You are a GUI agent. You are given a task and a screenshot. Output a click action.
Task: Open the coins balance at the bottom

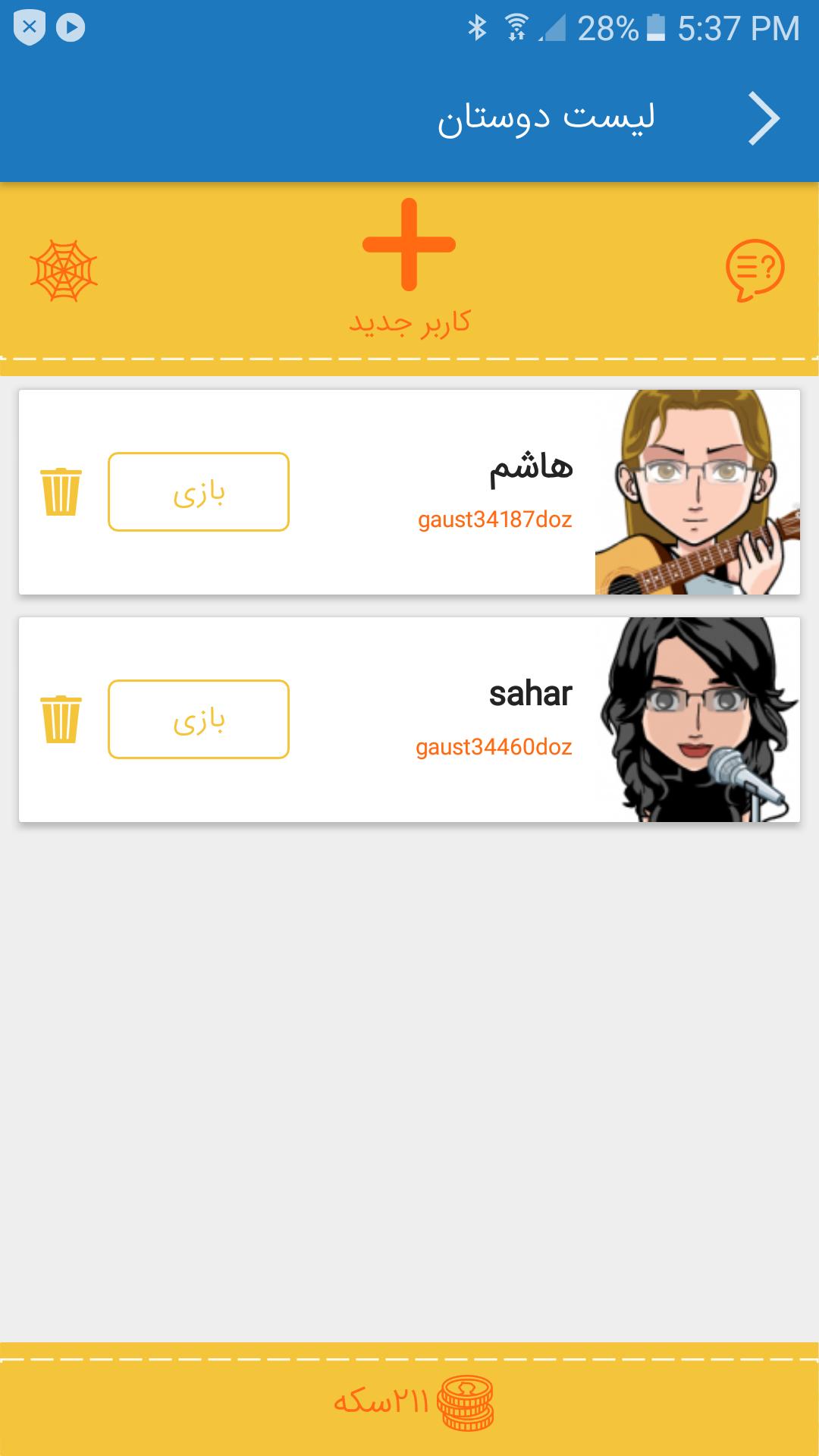pos(413,1403)
